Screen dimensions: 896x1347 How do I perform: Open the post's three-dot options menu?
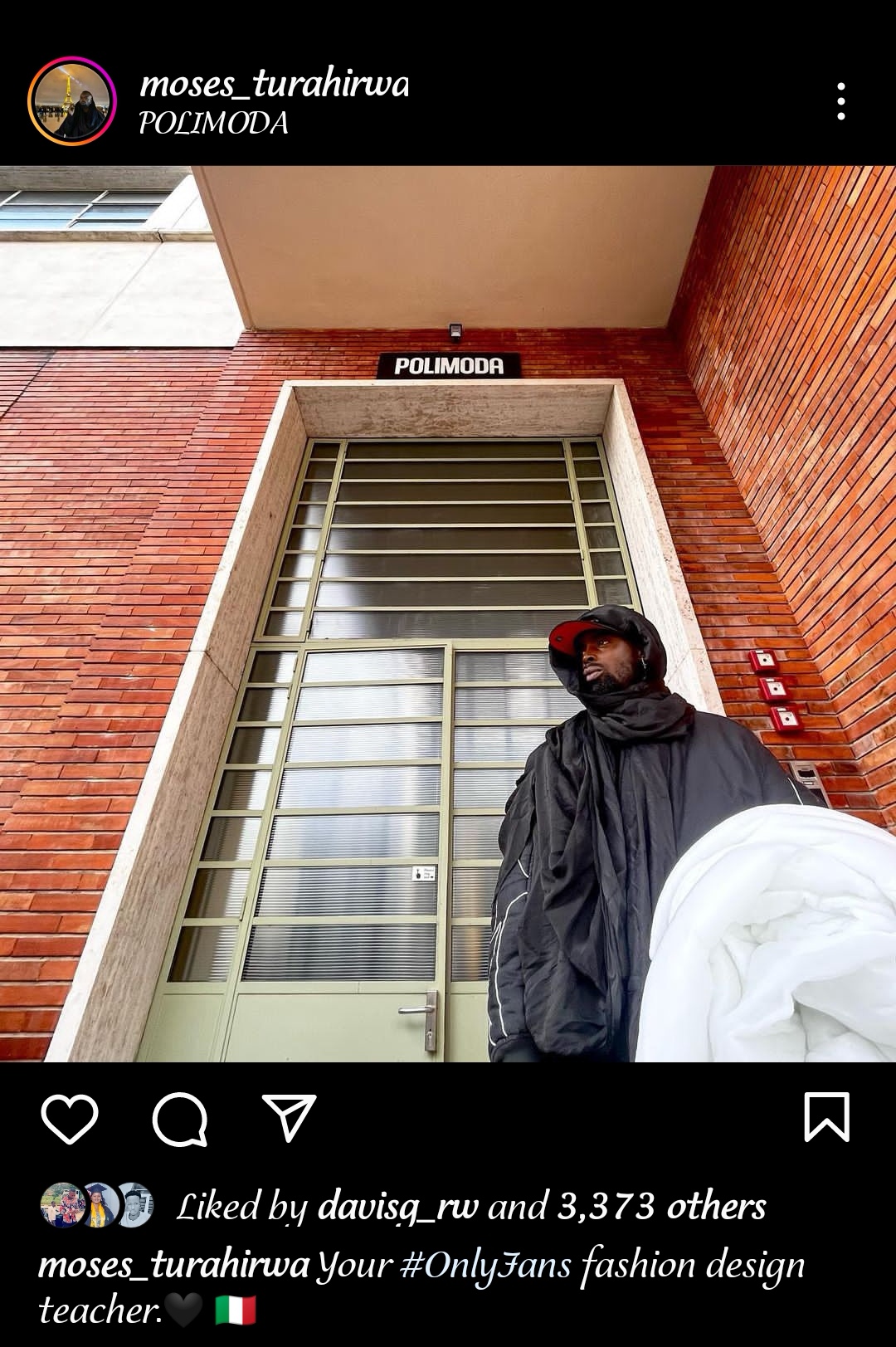(841, 101)
